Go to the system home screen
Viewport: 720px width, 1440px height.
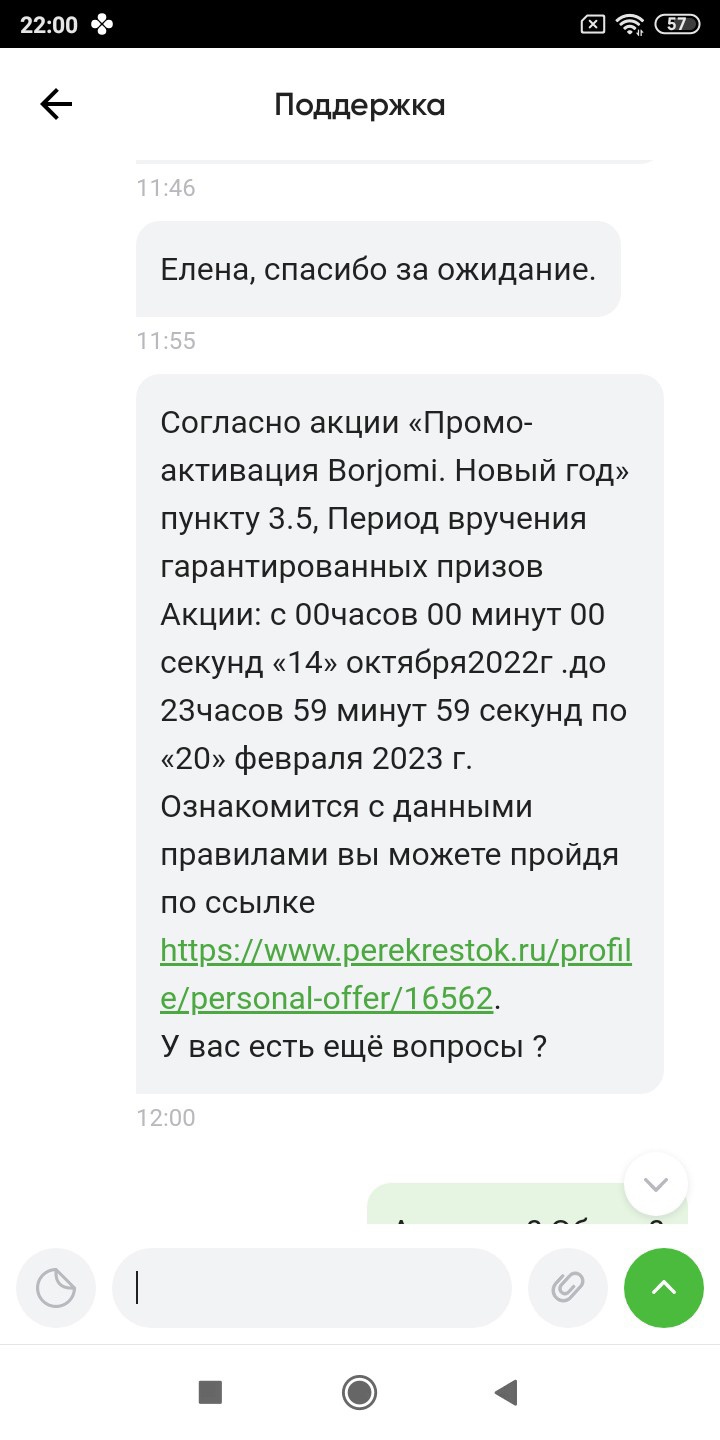(359, 1392)
